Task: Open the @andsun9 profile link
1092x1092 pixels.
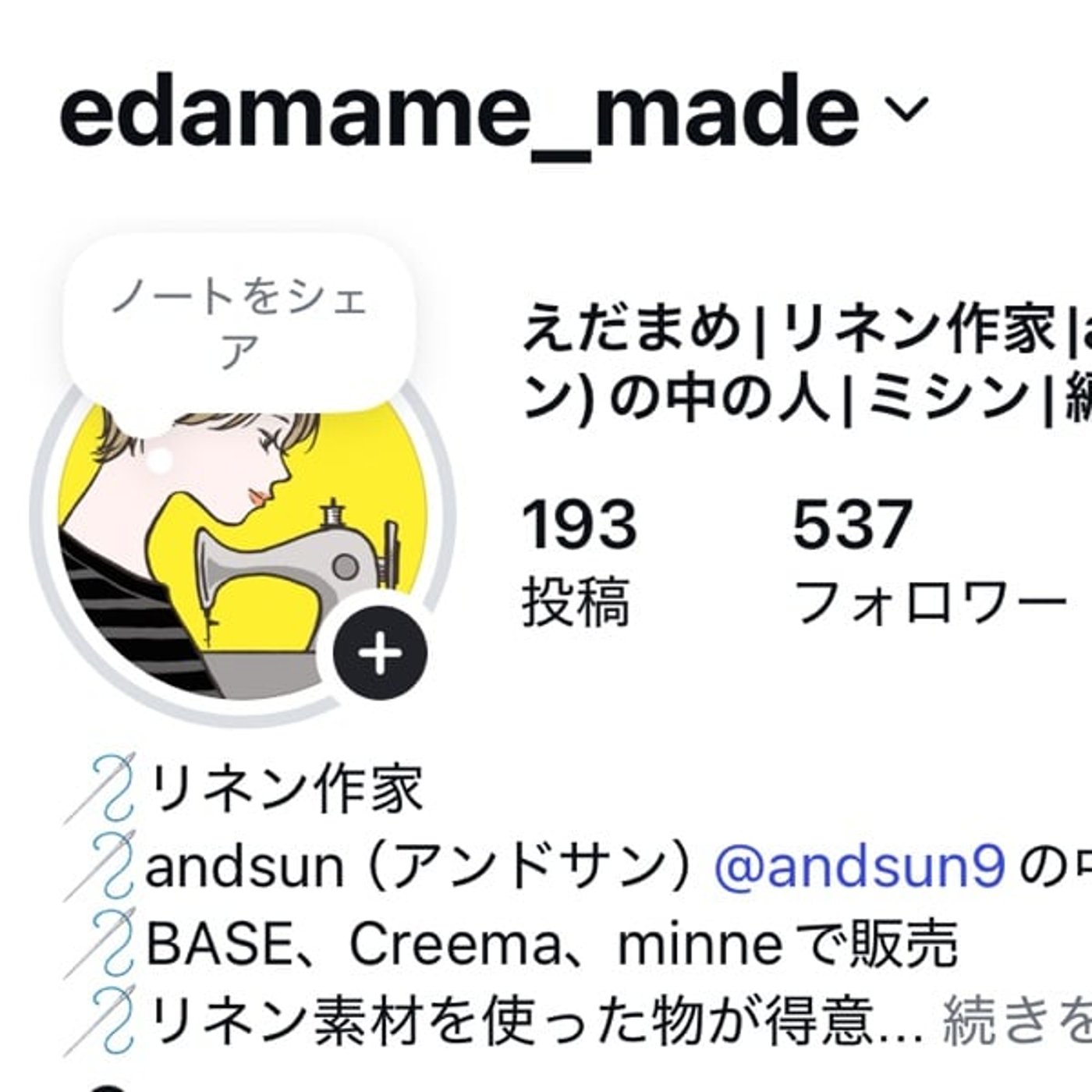Action: click(859, 867)
